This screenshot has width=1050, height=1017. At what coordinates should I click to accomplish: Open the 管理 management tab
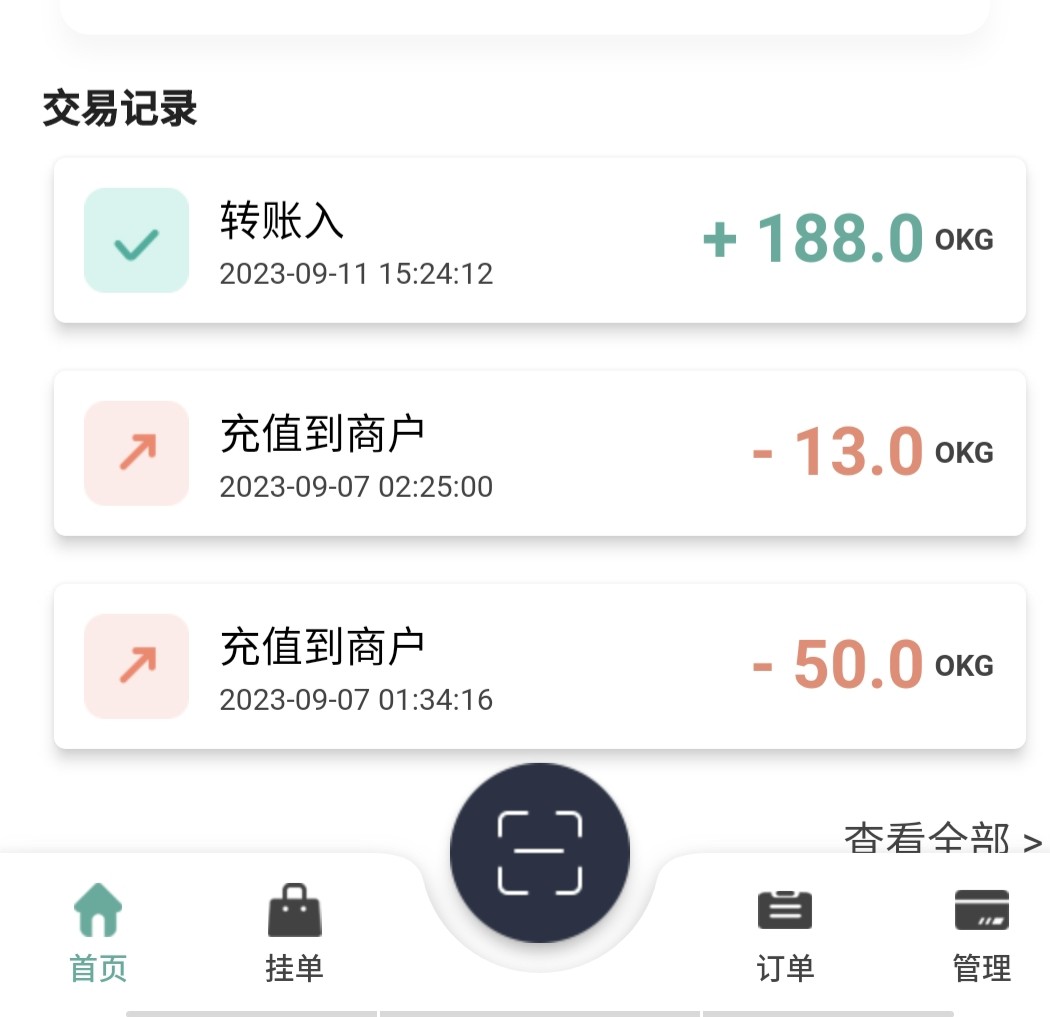(x=981, y=933)
